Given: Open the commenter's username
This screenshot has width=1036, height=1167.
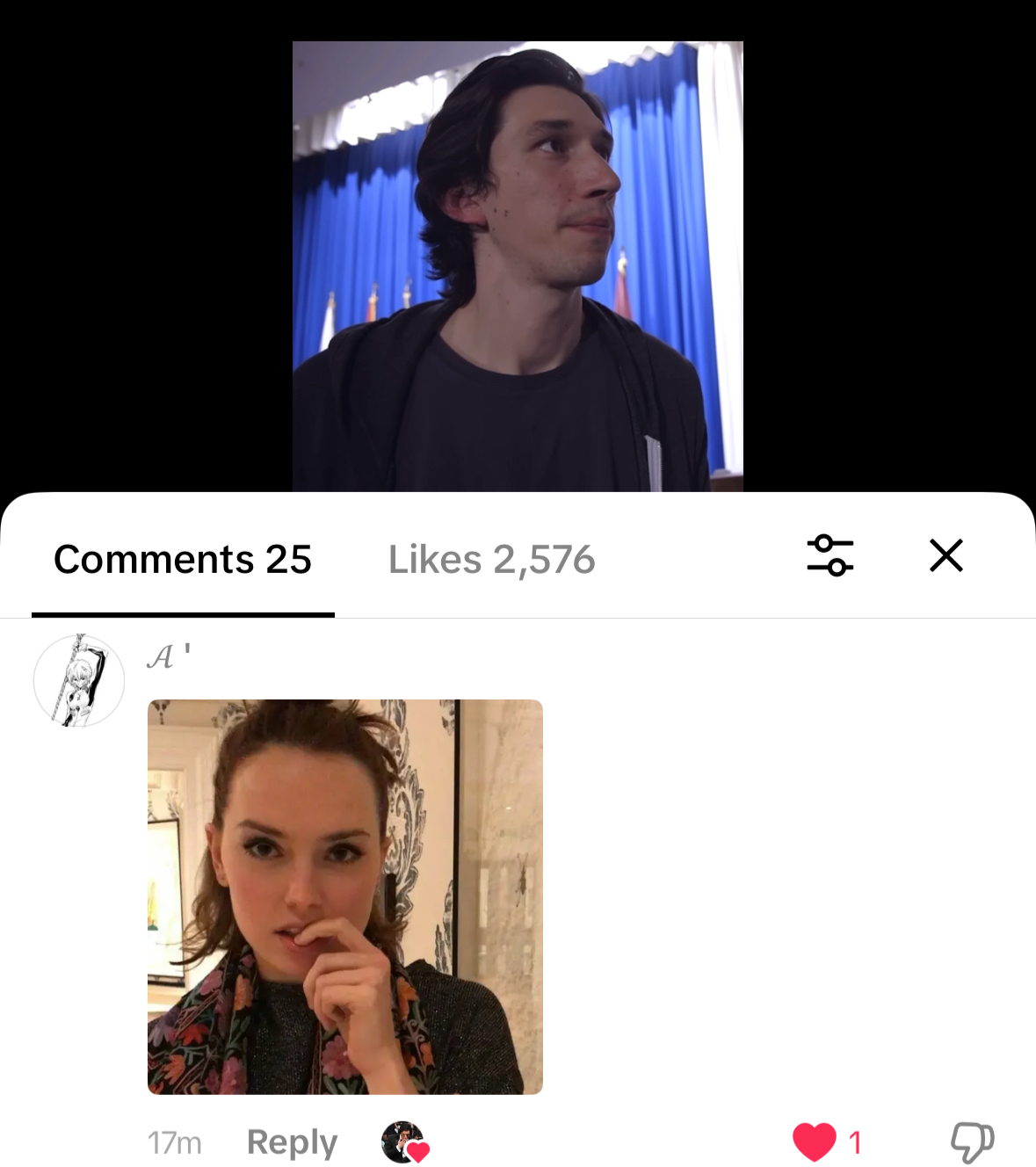Looking at the screenshot, I should pyautogui.click(x=168, y=656).
